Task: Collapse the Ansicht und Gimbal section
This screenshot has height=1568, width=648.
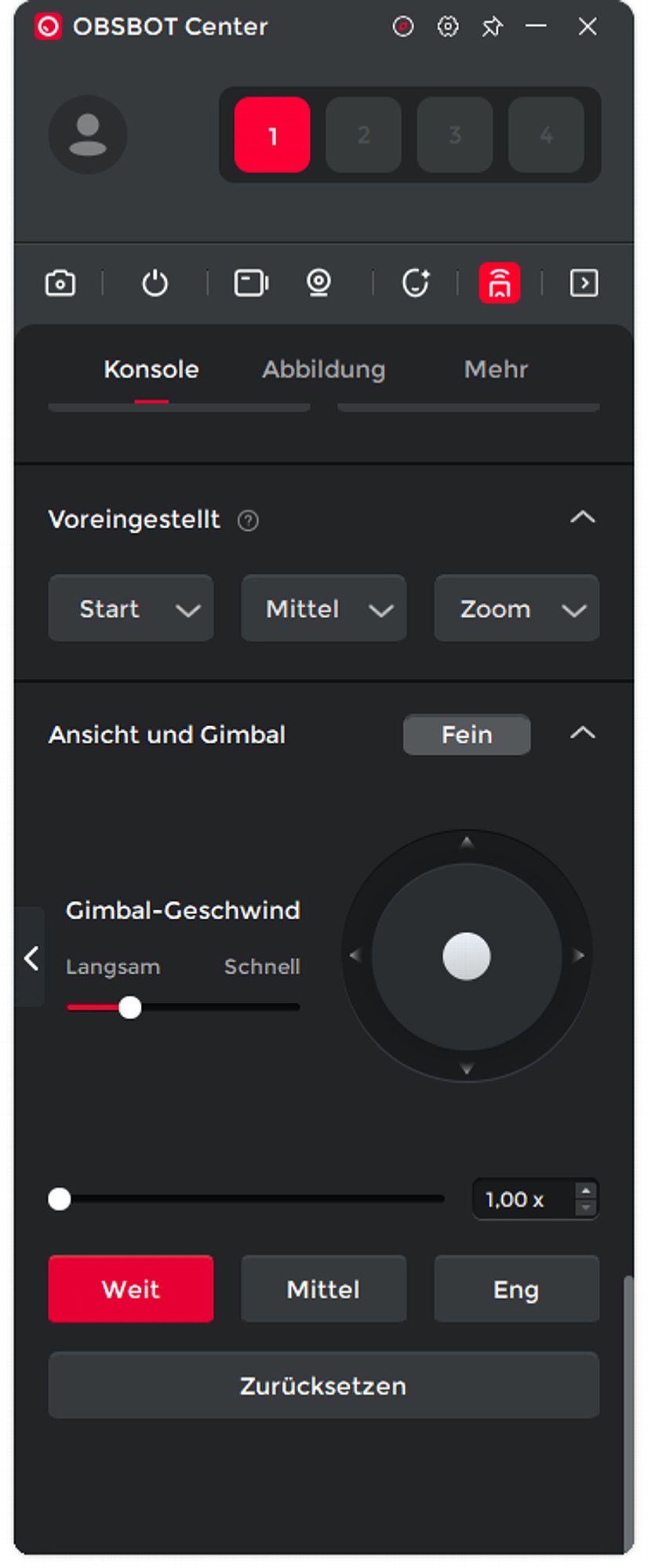Action: [x=582, y=733]
